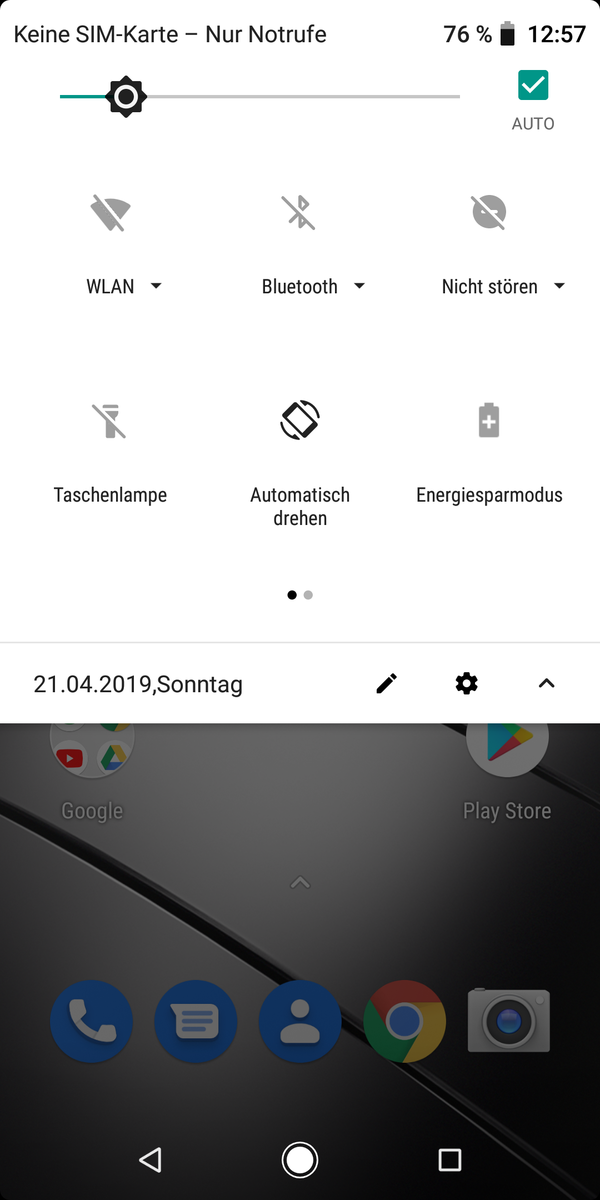Screen dimensions: 600x1200
Task: Switch on the Taschenlampe
Action: (110, 421)
